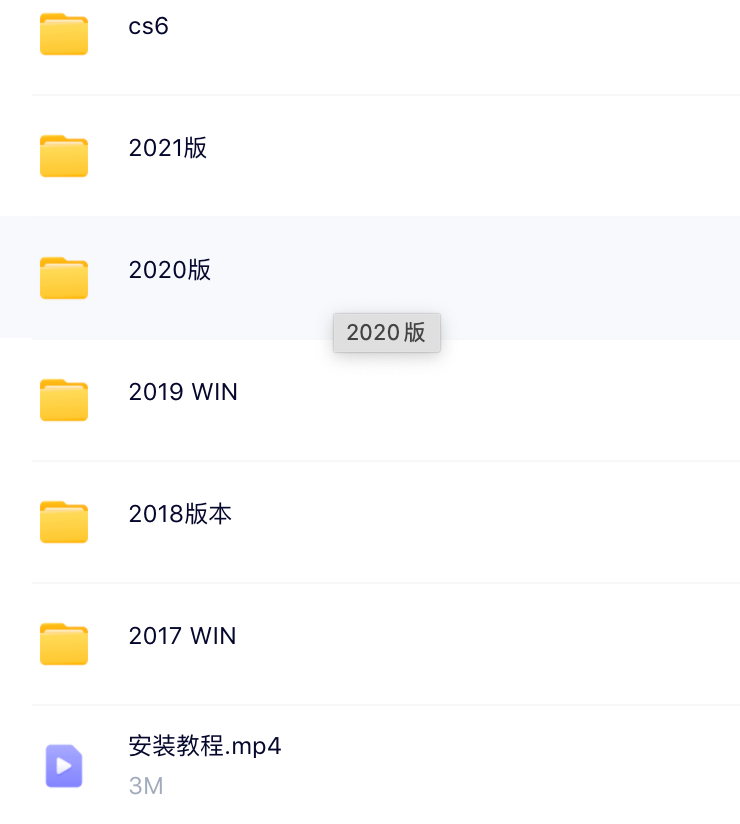Click the 2019 WIN folder icon
The width and height of the screenshot is (740, 824).
pyautogui.click(x=63, y=400)
